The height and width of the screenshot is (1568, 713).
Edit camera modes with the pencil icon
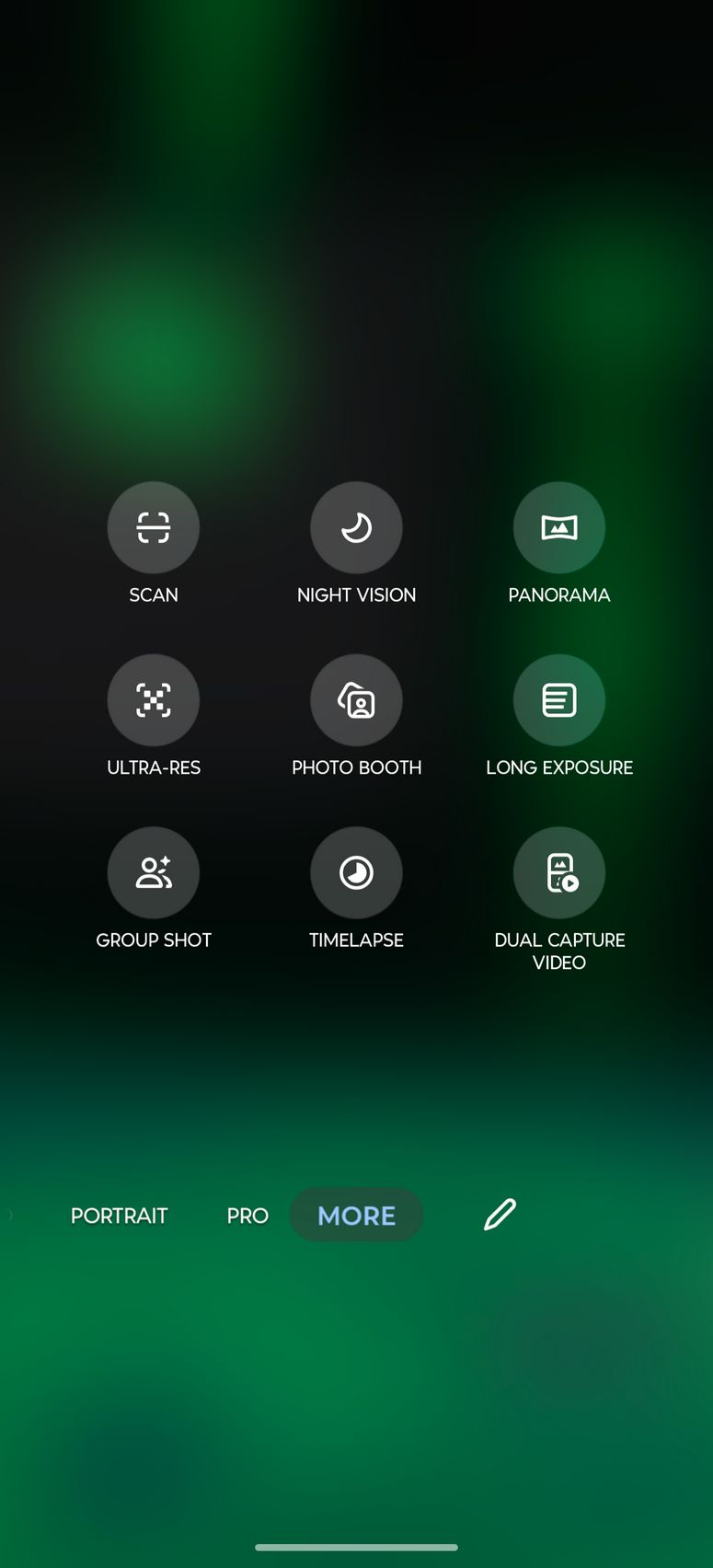(500, 1215)
